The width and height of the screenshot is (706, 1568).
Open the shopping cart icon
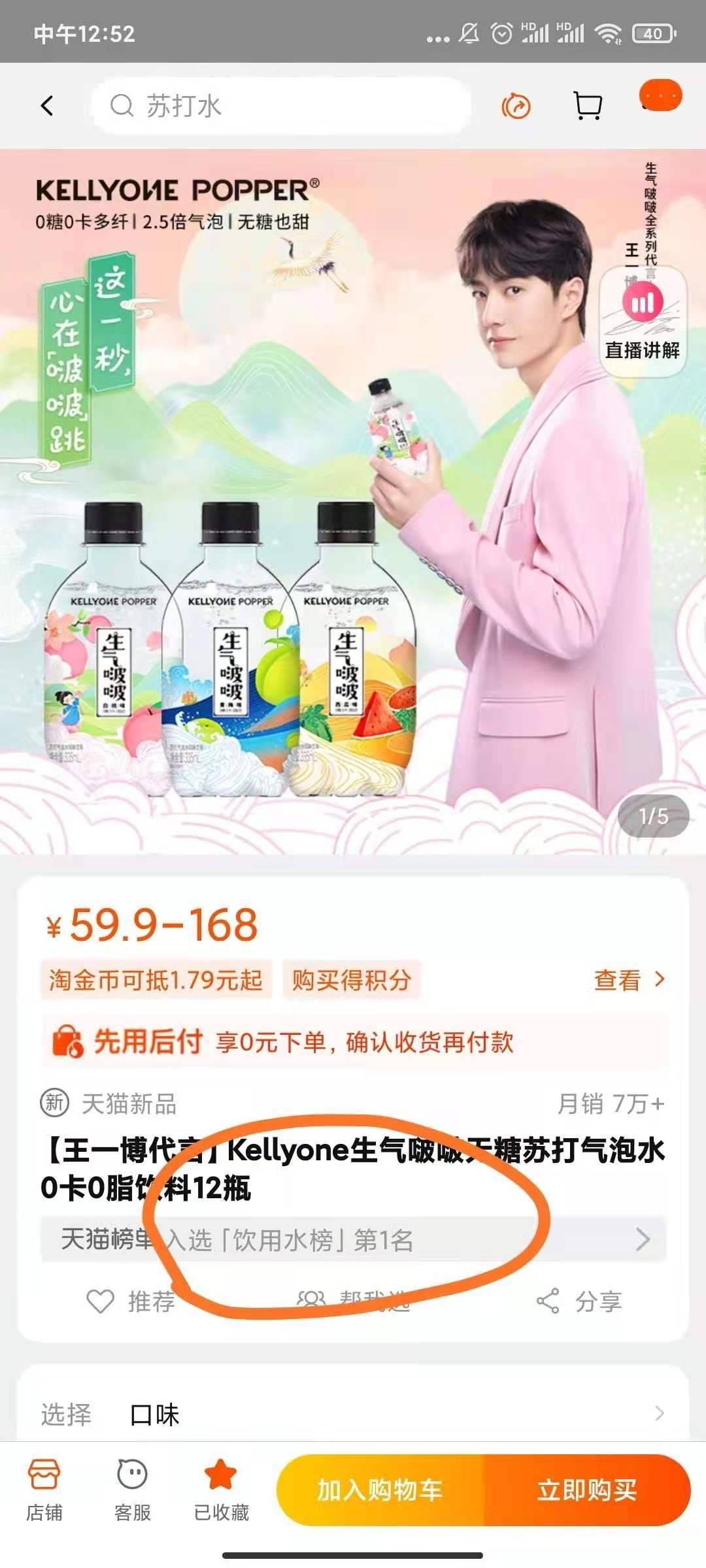(x=587, y=105)
